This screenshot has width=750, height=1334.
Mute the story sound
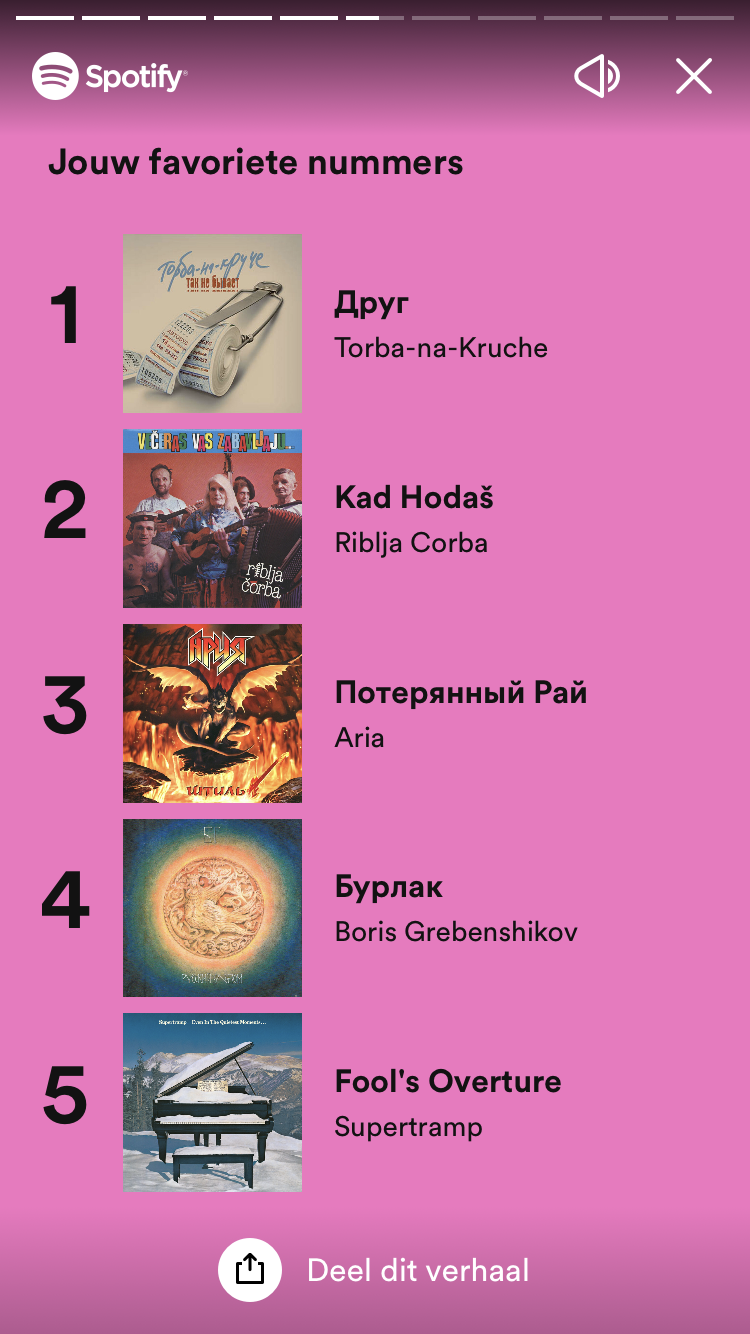coord(596,77)
